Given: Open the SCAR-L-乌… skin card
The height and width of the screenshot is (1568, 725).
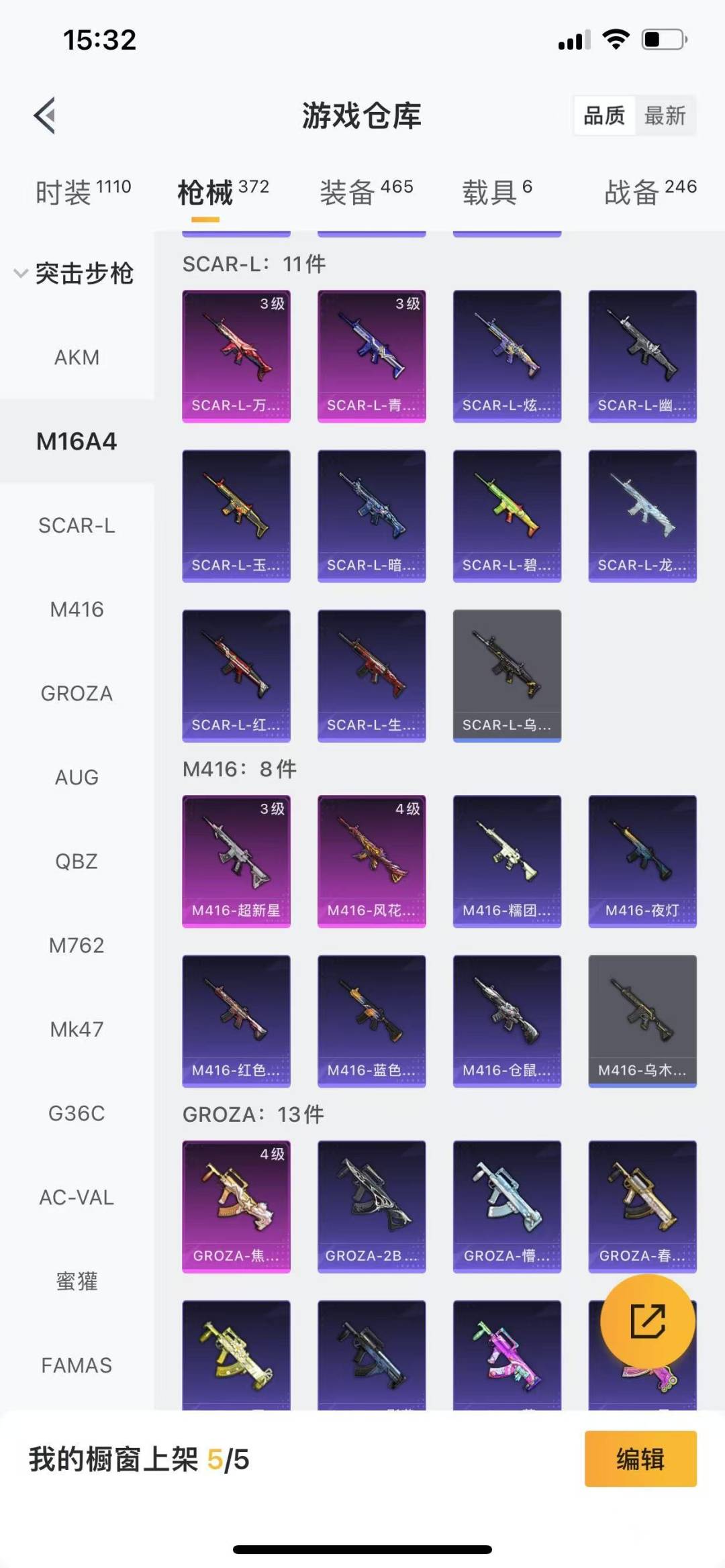Looking at the screenshot, I should [507, 676].
